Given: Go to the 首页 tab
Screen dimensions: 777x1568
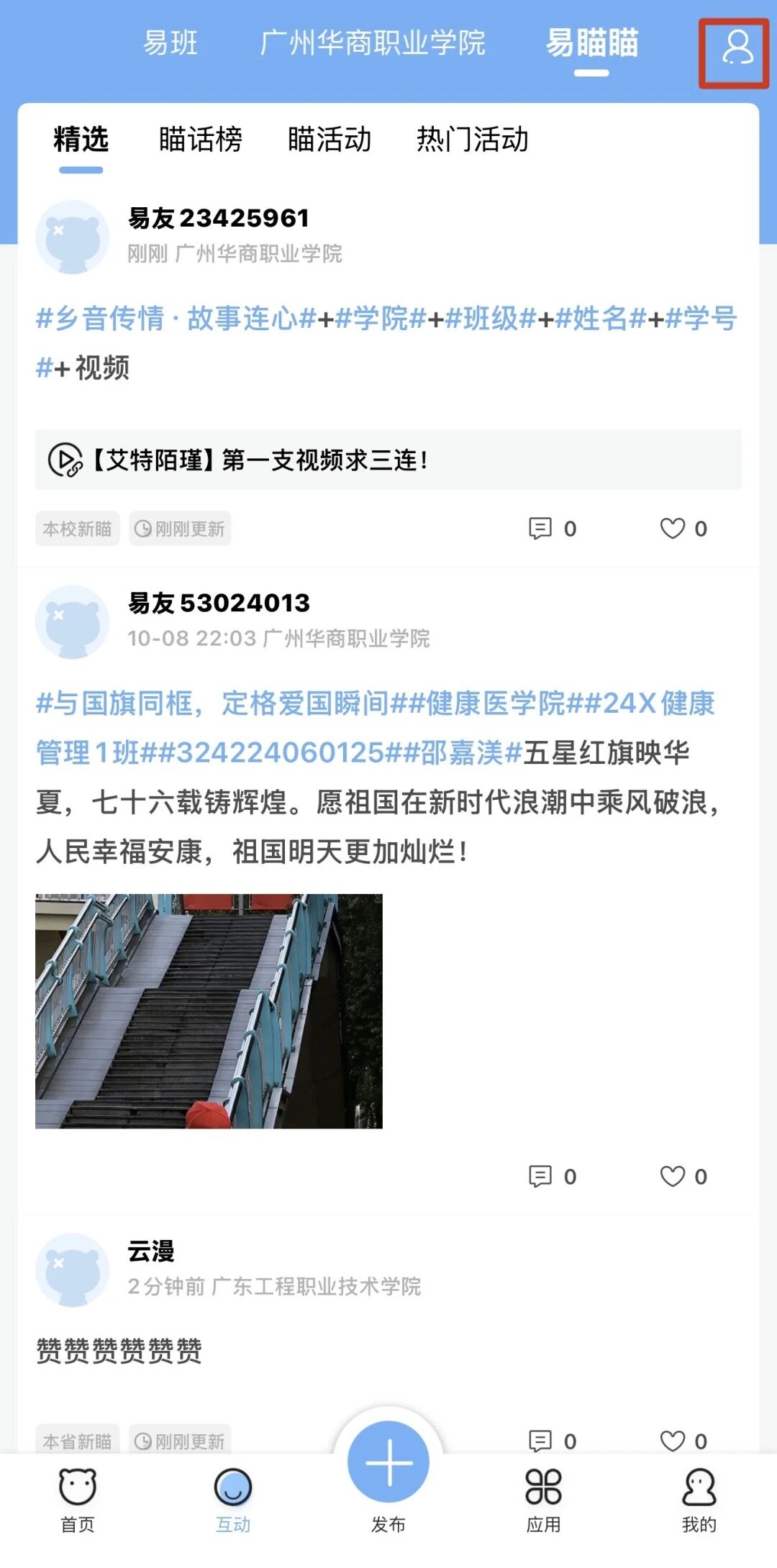Looking at the screenshot, I should tap(77, 1500).
